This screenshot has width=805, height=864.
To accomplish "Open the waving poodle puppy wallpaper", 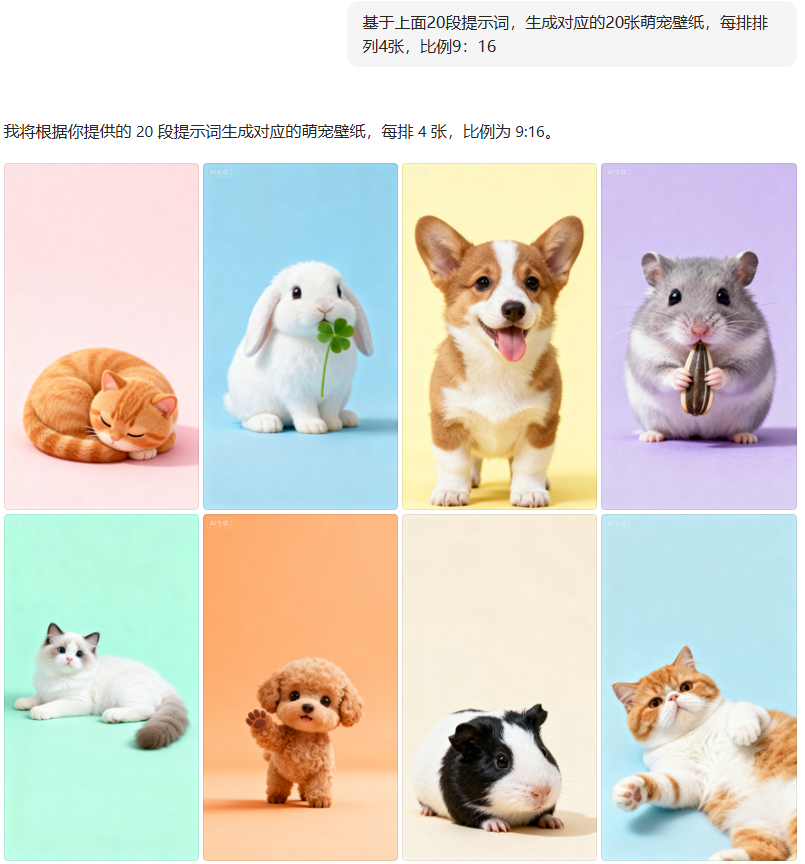I will (300, 687).
